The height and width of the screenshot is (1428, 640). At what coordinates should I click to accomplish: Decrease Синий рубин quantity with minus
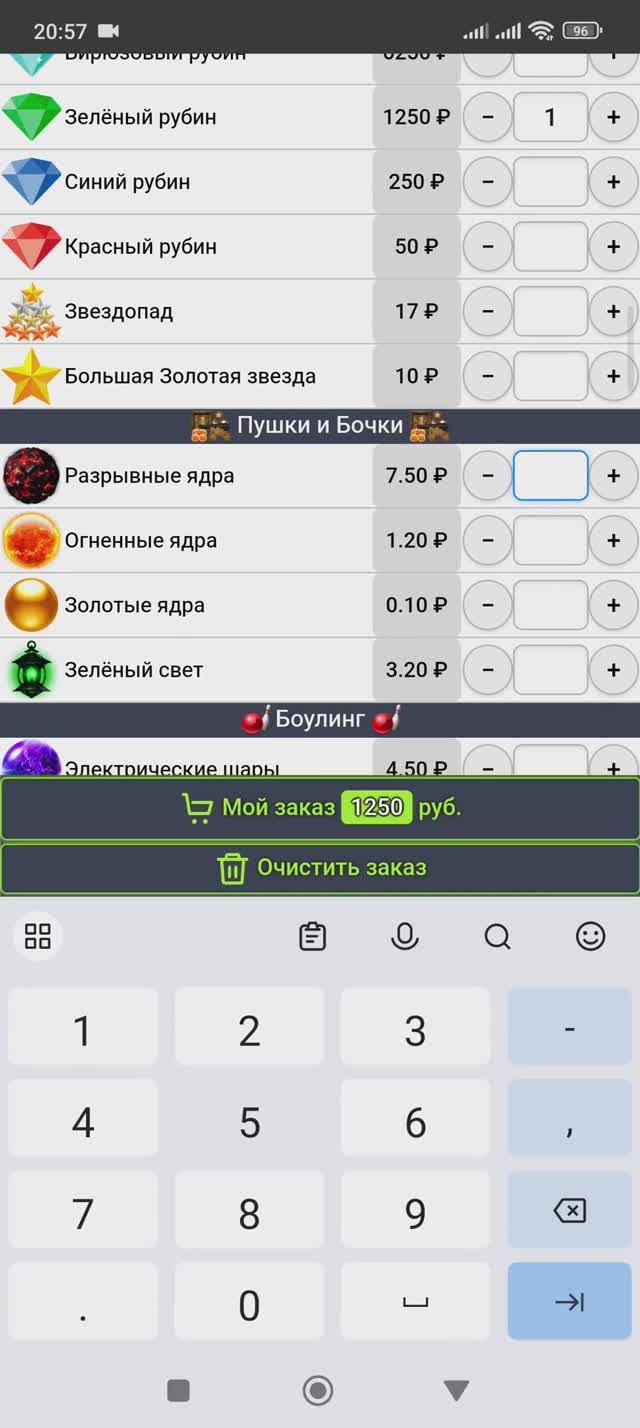tap(488, 182)
